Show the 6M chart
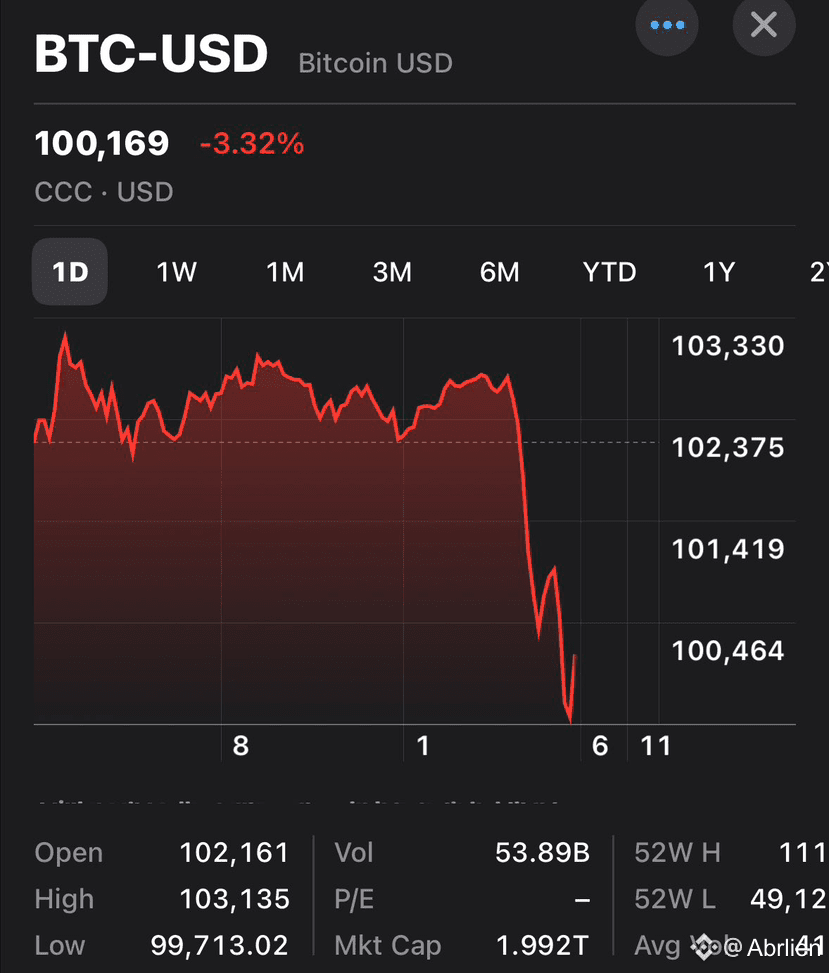Screen dimensions: 829x973 [500, 271]
